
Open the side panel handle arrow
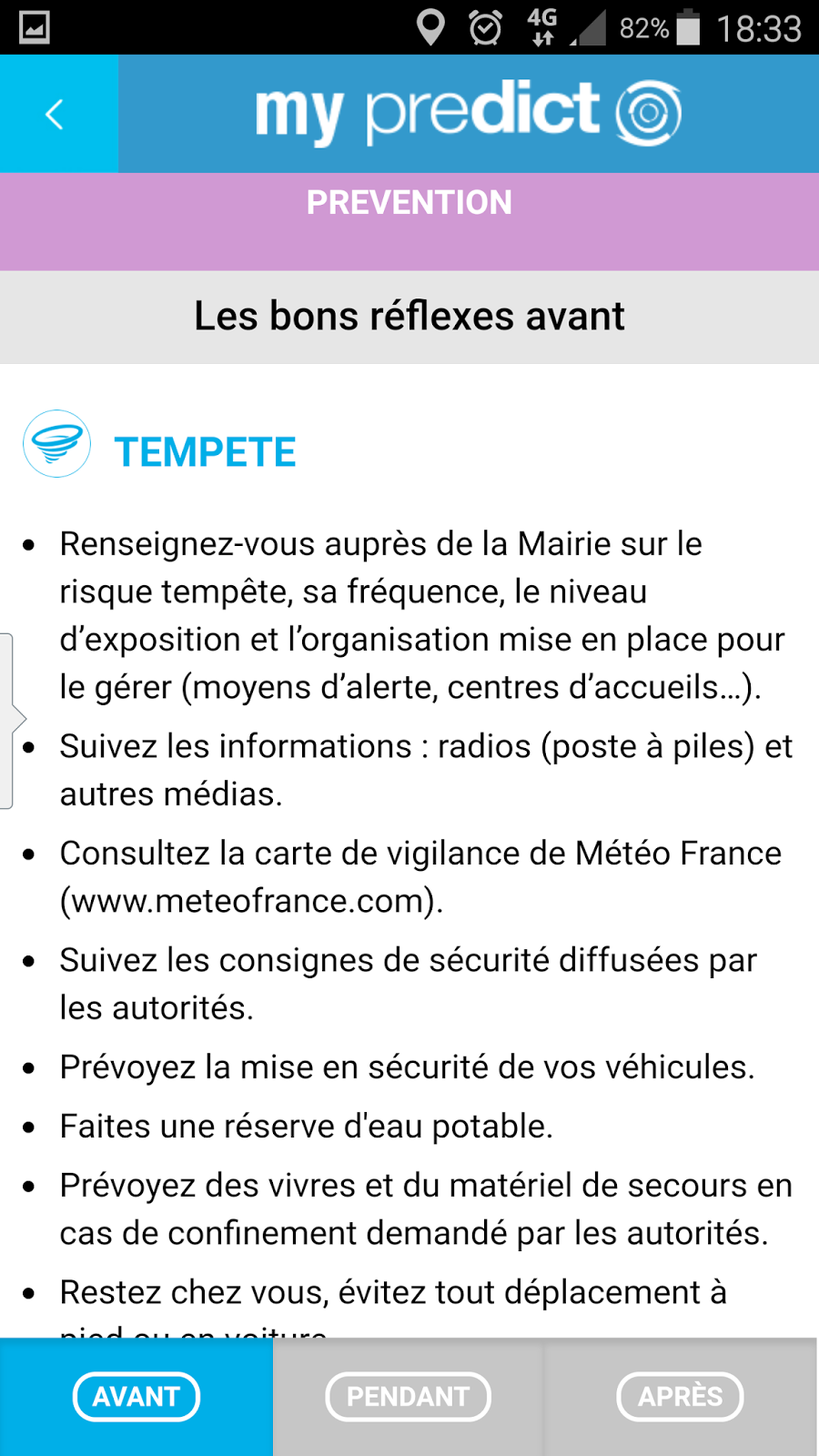point(13,719)
